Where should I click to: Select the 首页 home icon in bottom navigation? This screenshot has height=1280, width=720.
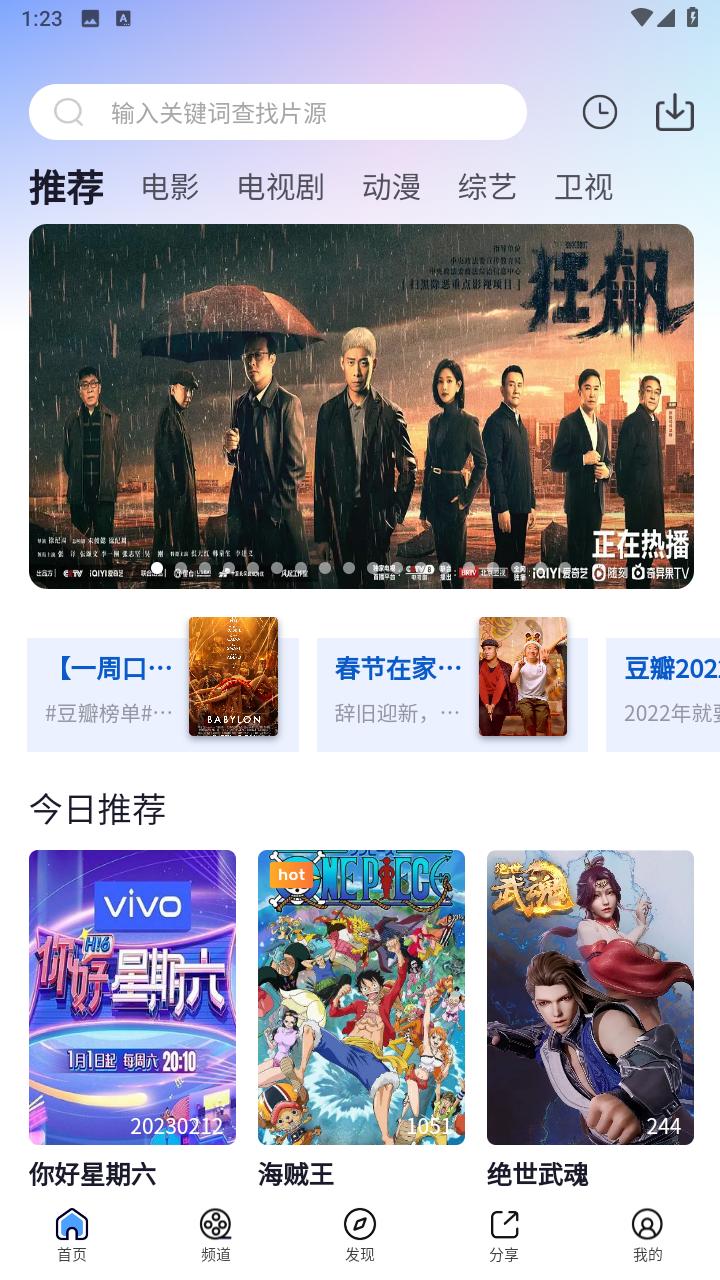coord(71,1224)
